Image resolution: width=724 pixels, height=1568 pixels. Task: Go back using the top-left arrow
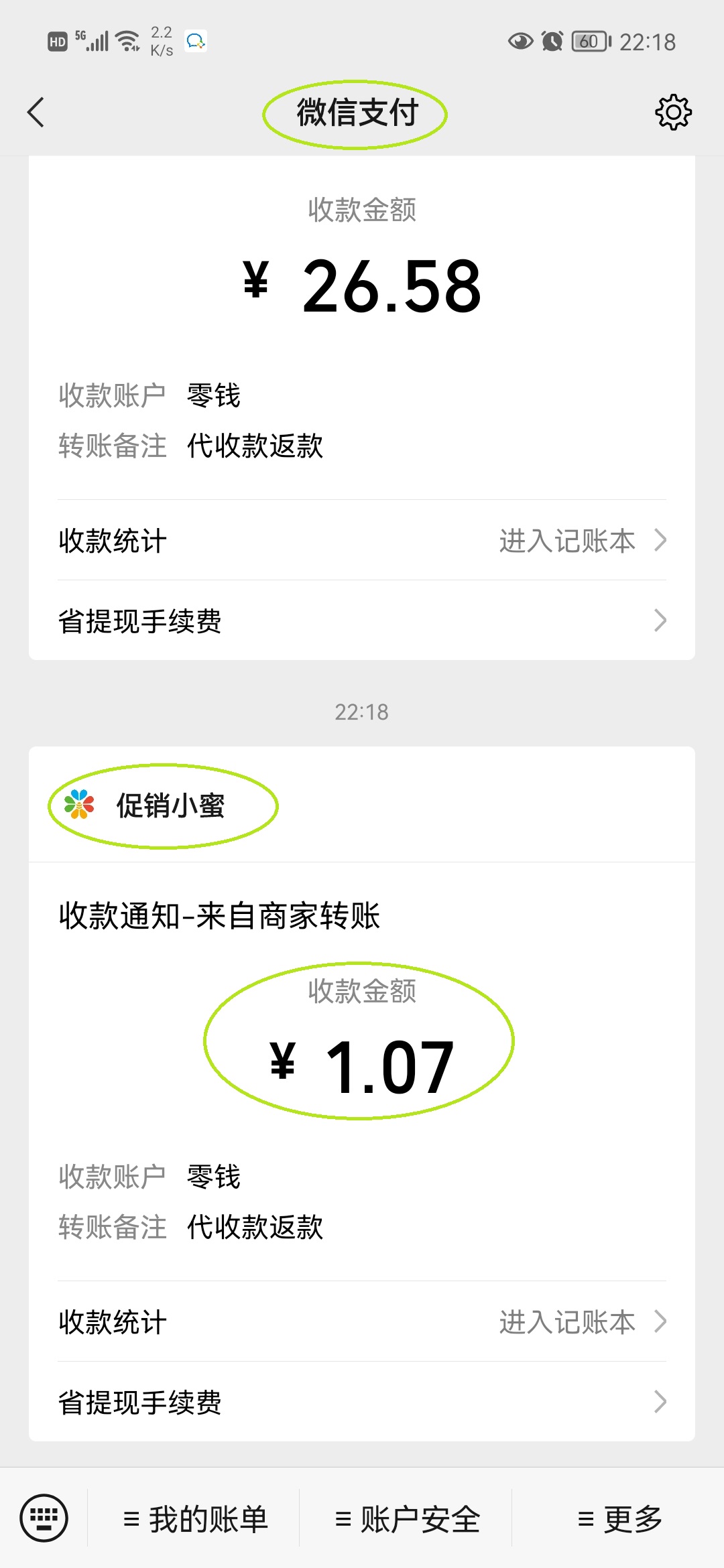pyautogui.click(x=36, y=113)
